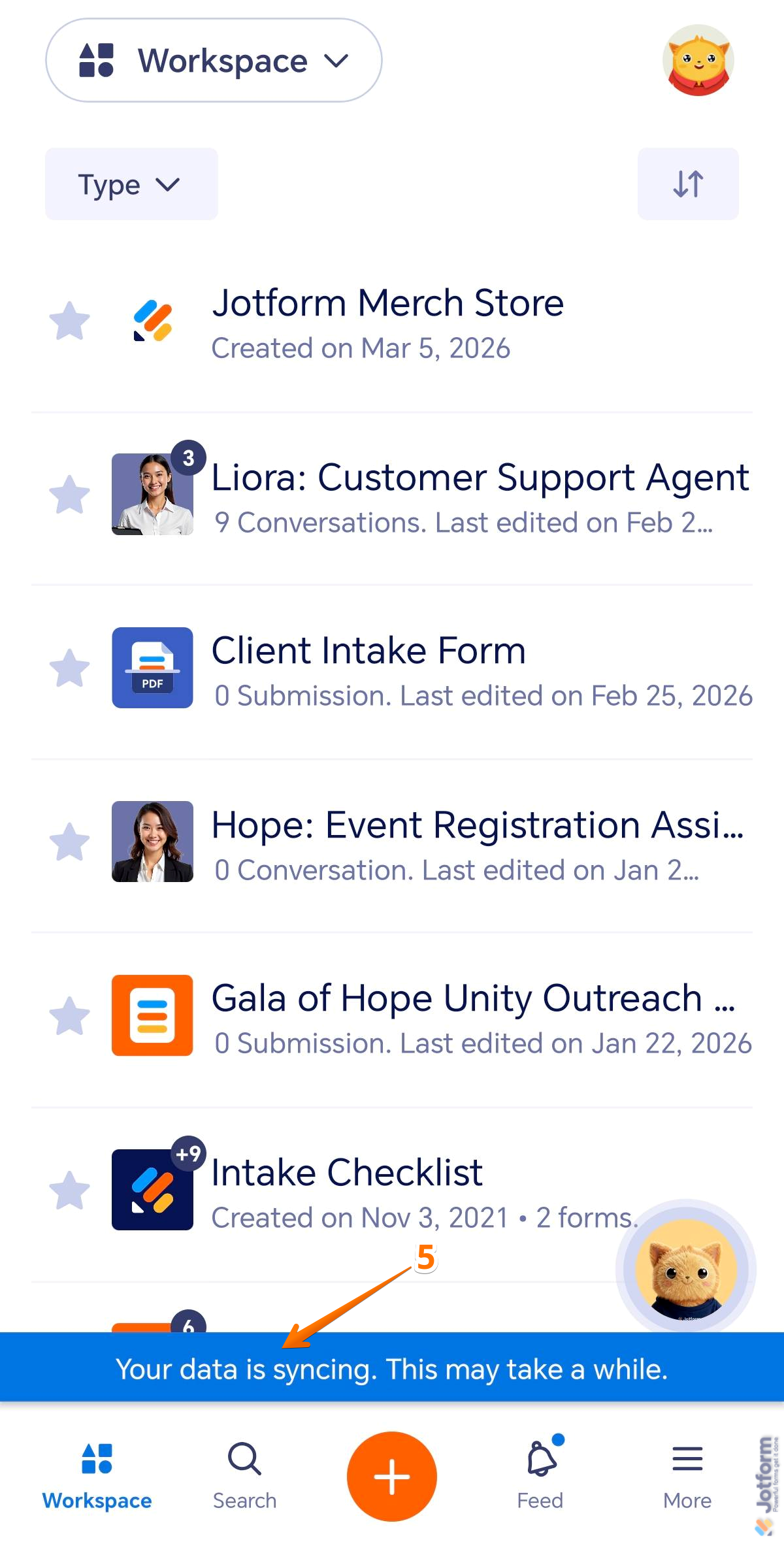This screenshot has height=1557, width=784.
Task: Favorite Hope: Event Registration Assistant
Action: (70, 842)
